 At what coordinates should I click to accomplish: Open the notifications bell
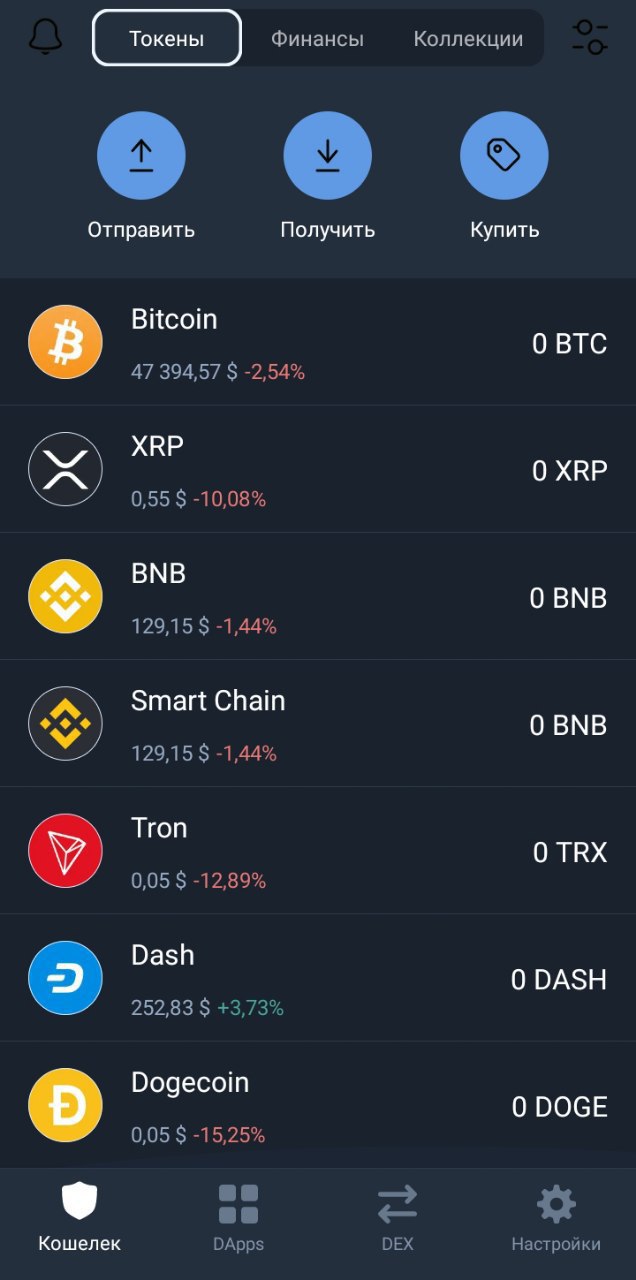pos(45,37)
